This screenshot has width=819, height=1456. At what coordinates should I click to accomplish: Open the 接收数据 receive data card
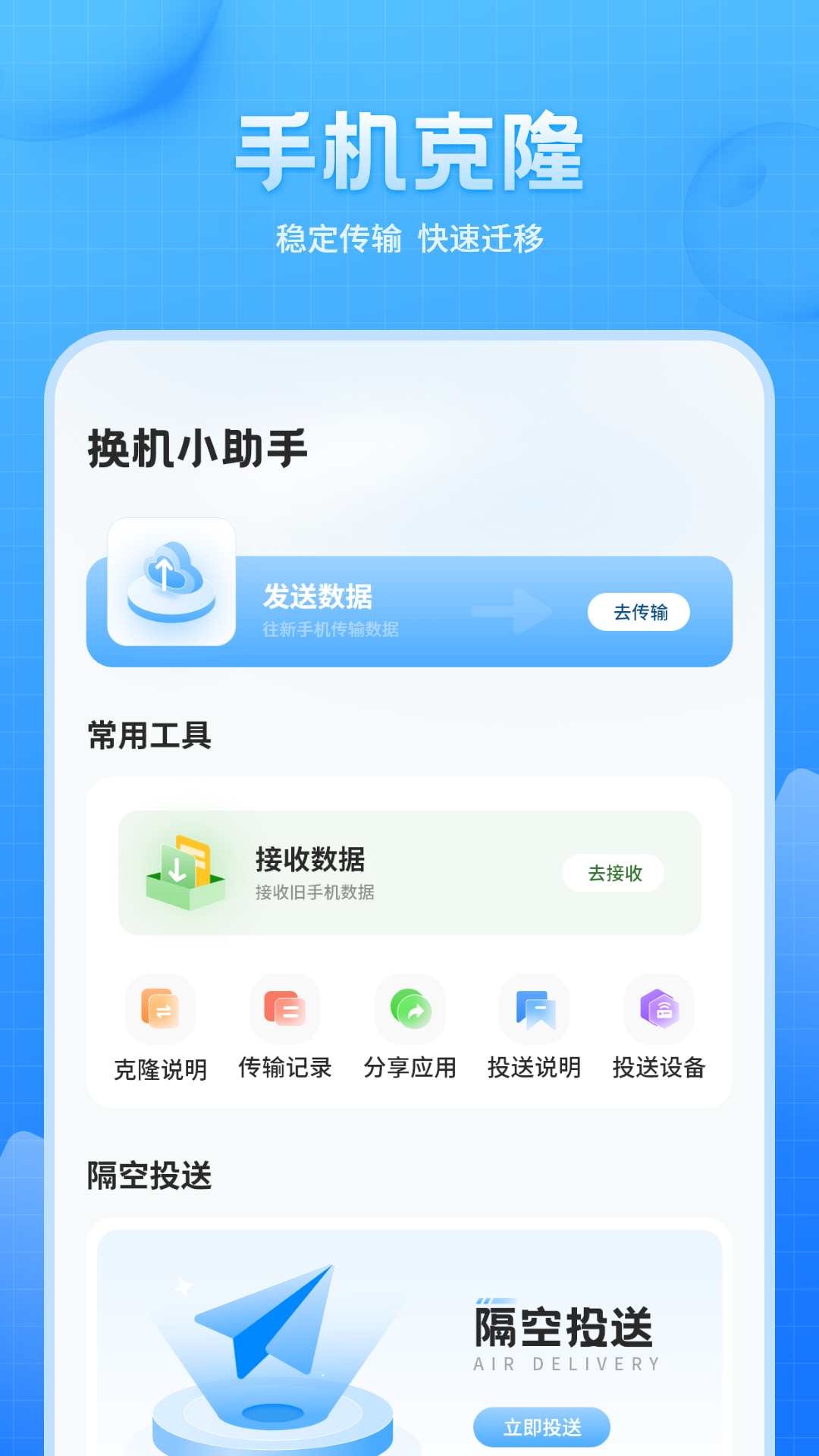(409, 873)
